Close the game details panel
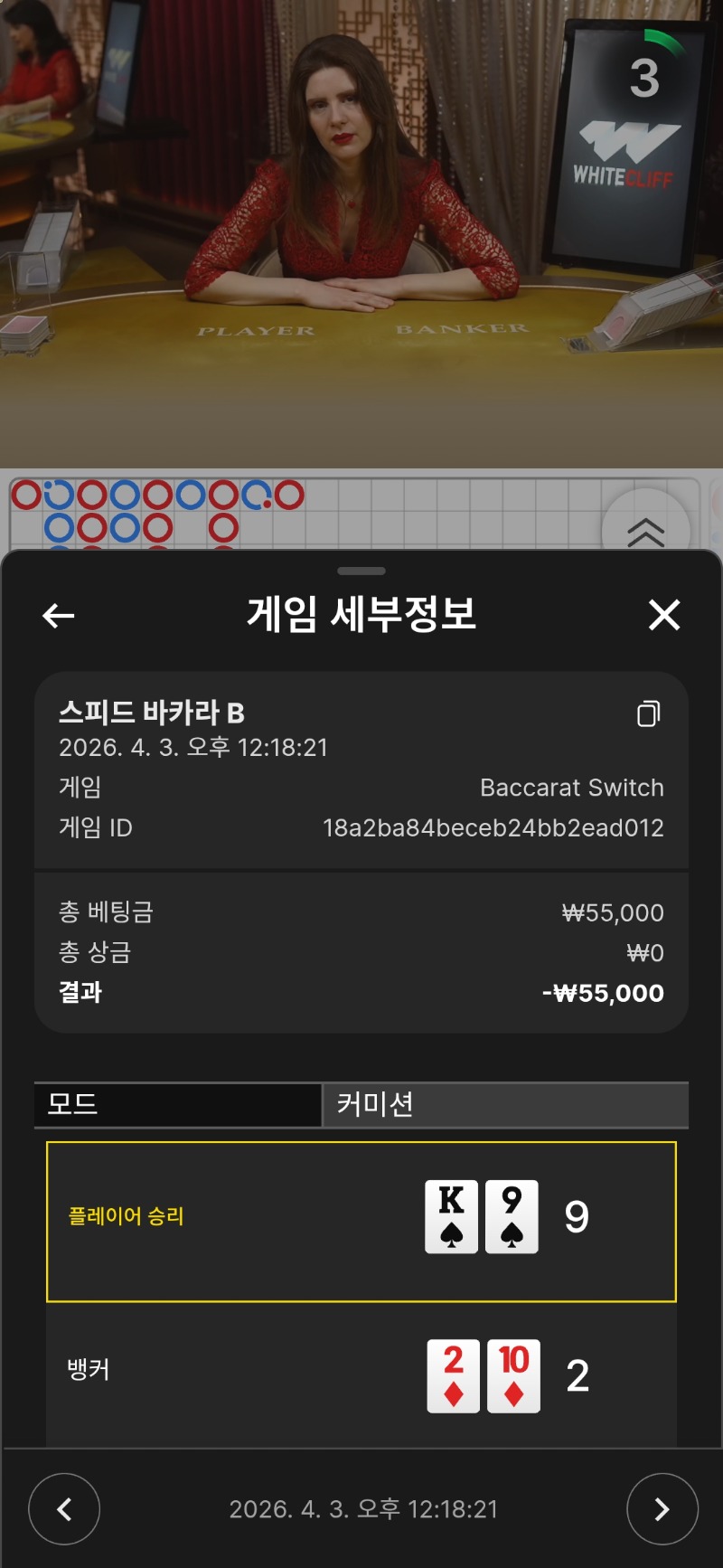This screenshot has height=1568, width=723. [x=664, y=616]
